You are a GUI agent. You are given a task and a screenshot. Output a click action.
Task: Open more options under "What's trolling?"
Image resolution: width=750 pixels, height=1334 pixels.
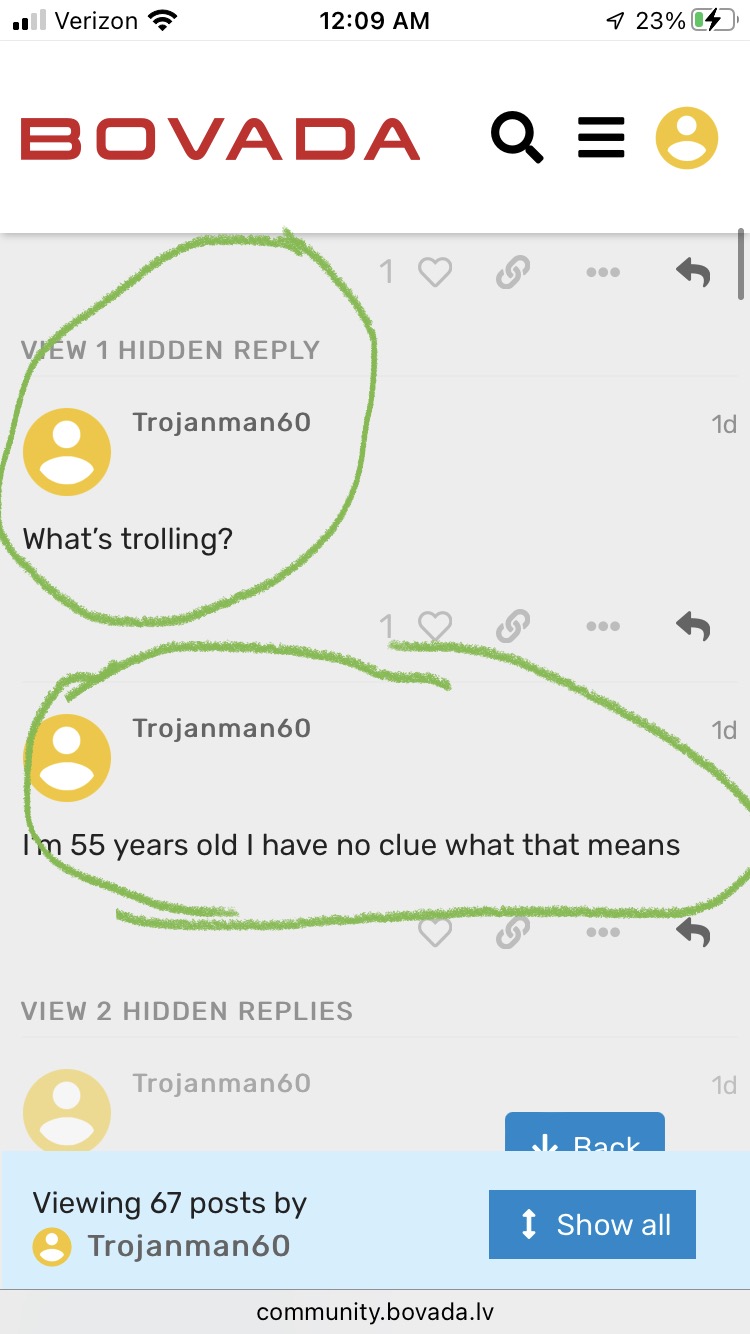click(x=603, y=627)
